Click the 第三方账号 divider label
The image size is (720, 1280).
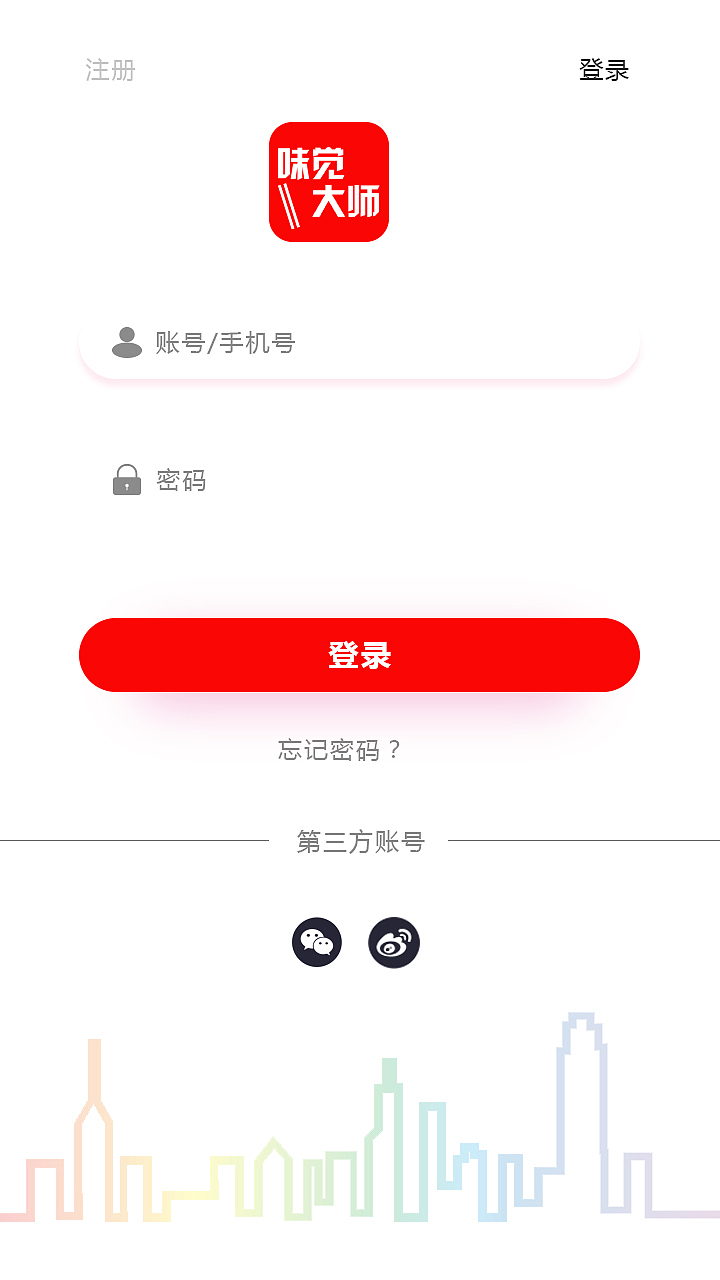(x=360, y=841)
